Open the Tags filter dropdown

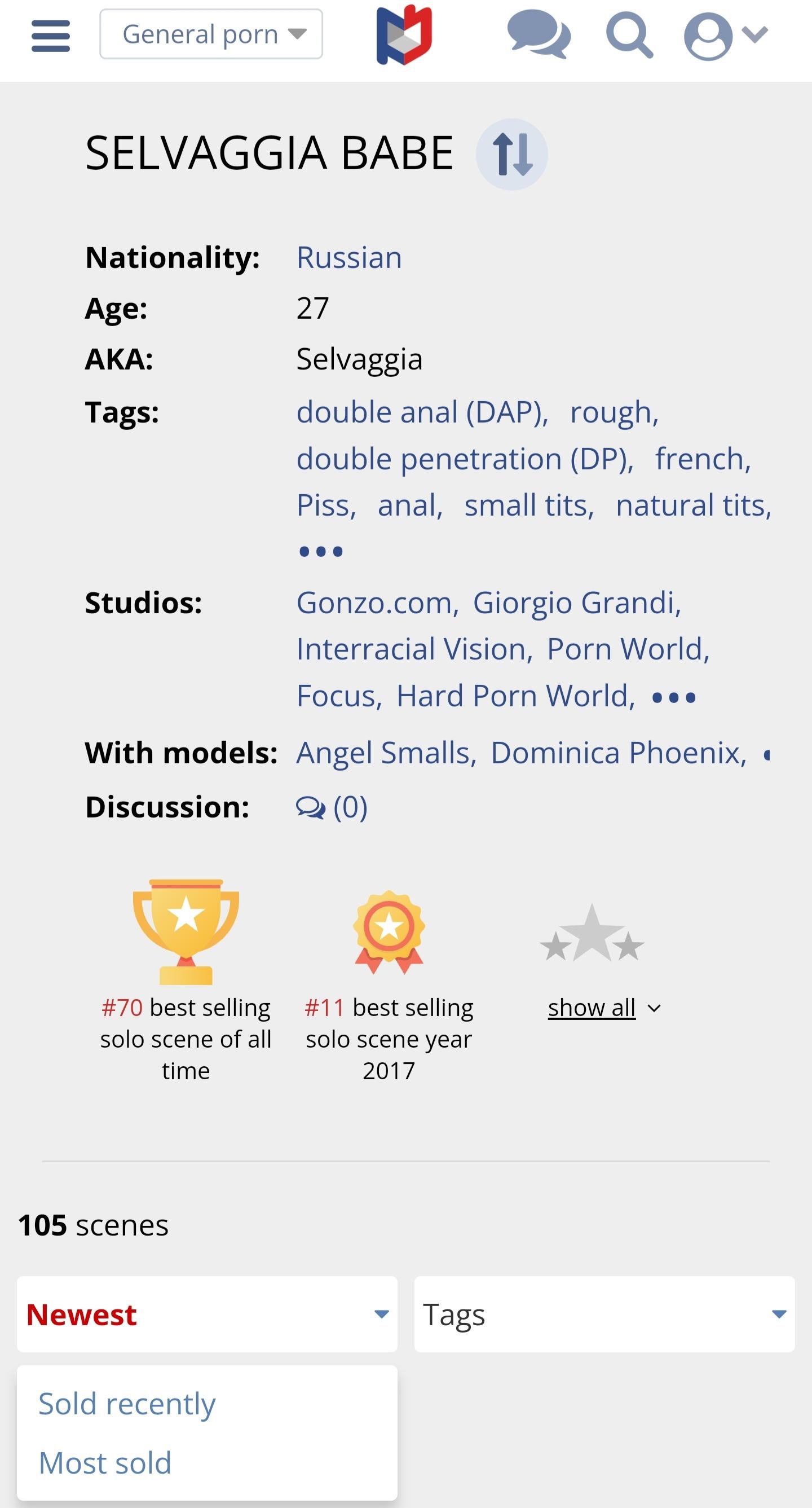point(604,1314)
